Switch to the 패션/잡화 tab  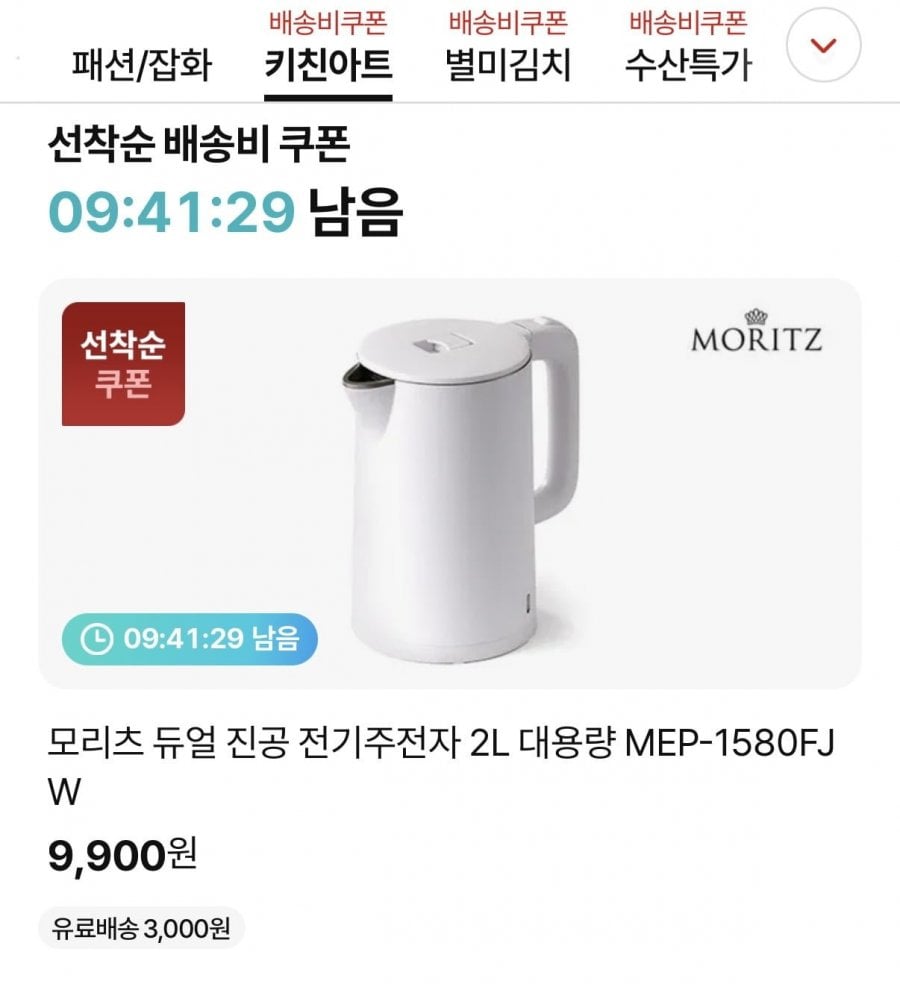142,65
